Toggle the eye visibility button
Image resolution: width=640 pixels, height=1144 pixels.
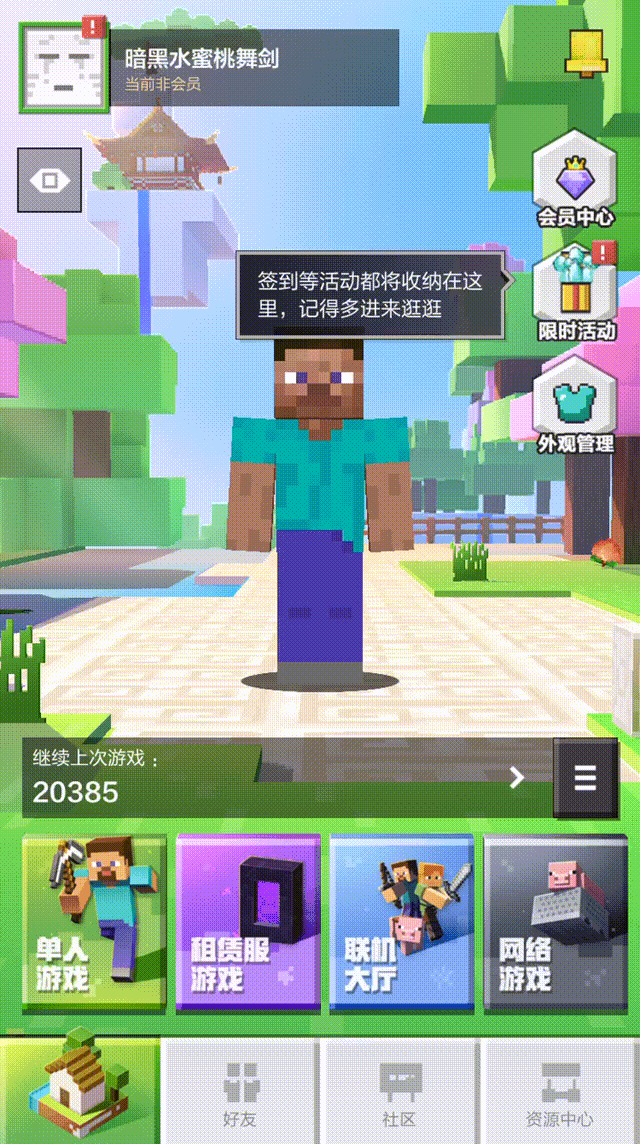tap(49, 180)
